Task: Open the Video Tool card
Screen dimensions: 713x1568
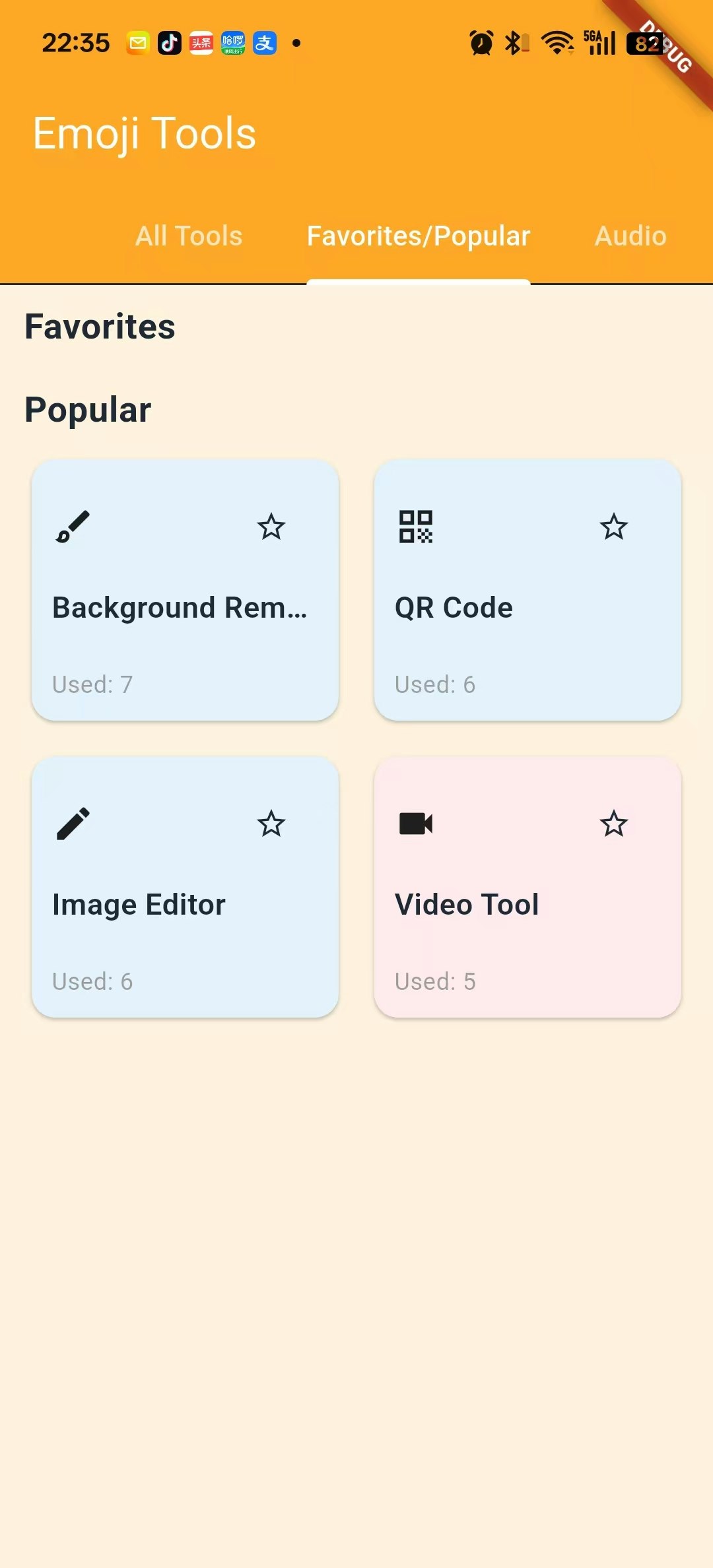Action: pos(527,888)
